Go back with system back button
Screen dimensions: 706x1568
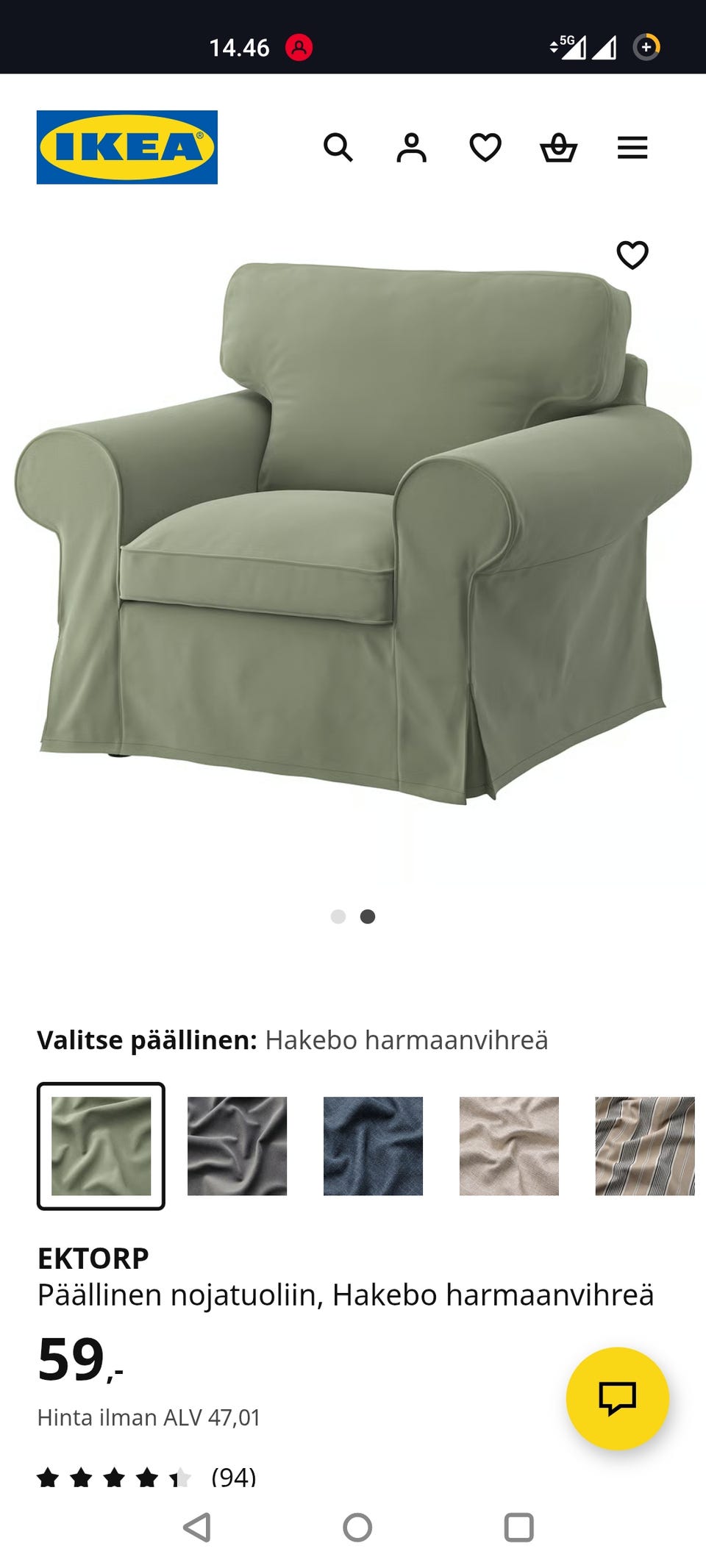(x=197, y=1527)
